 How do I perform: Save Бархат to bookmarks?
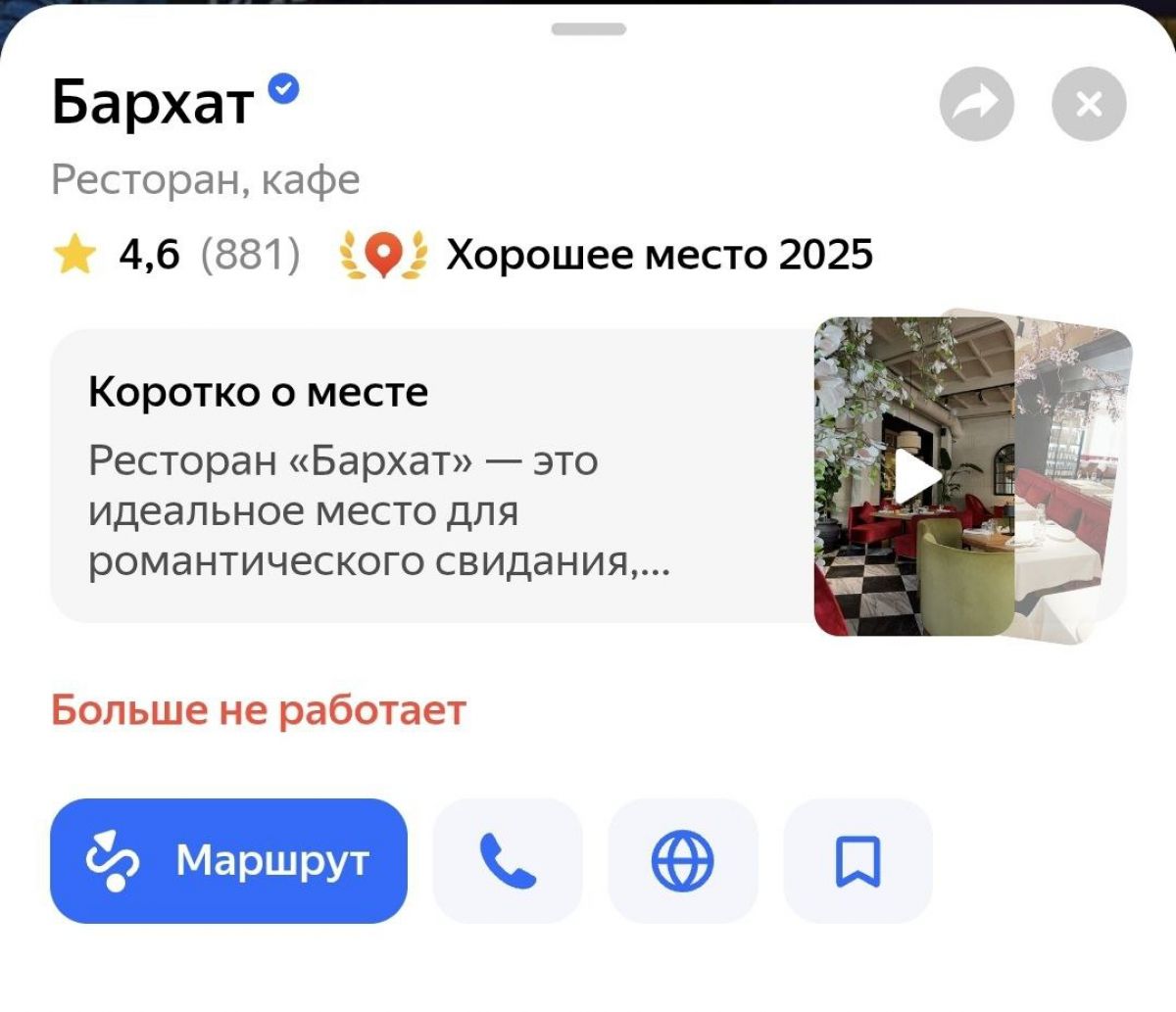[x=857, y=861]
